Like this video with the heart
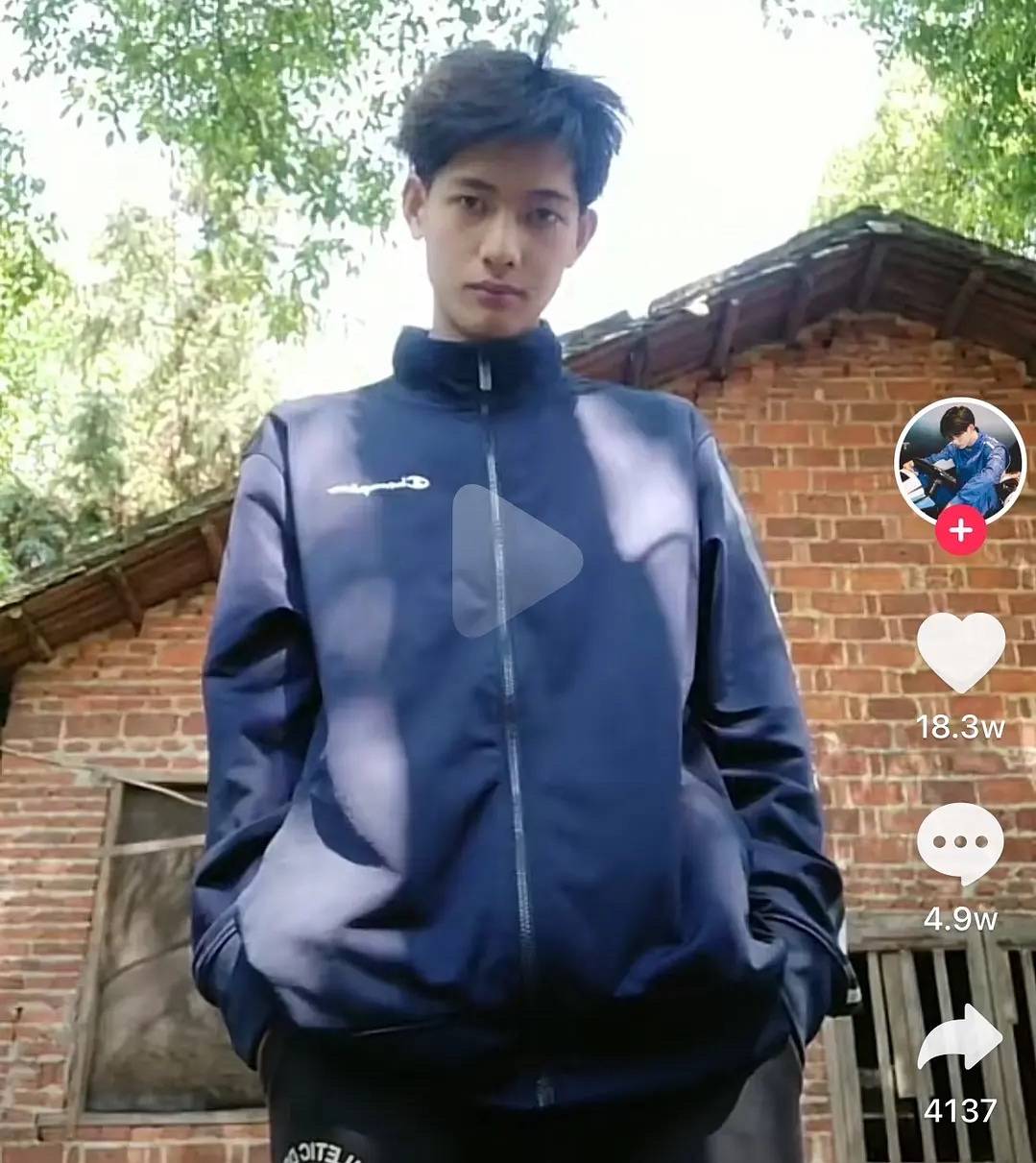Viewport: 1036px width, 1163px height. 961,651
